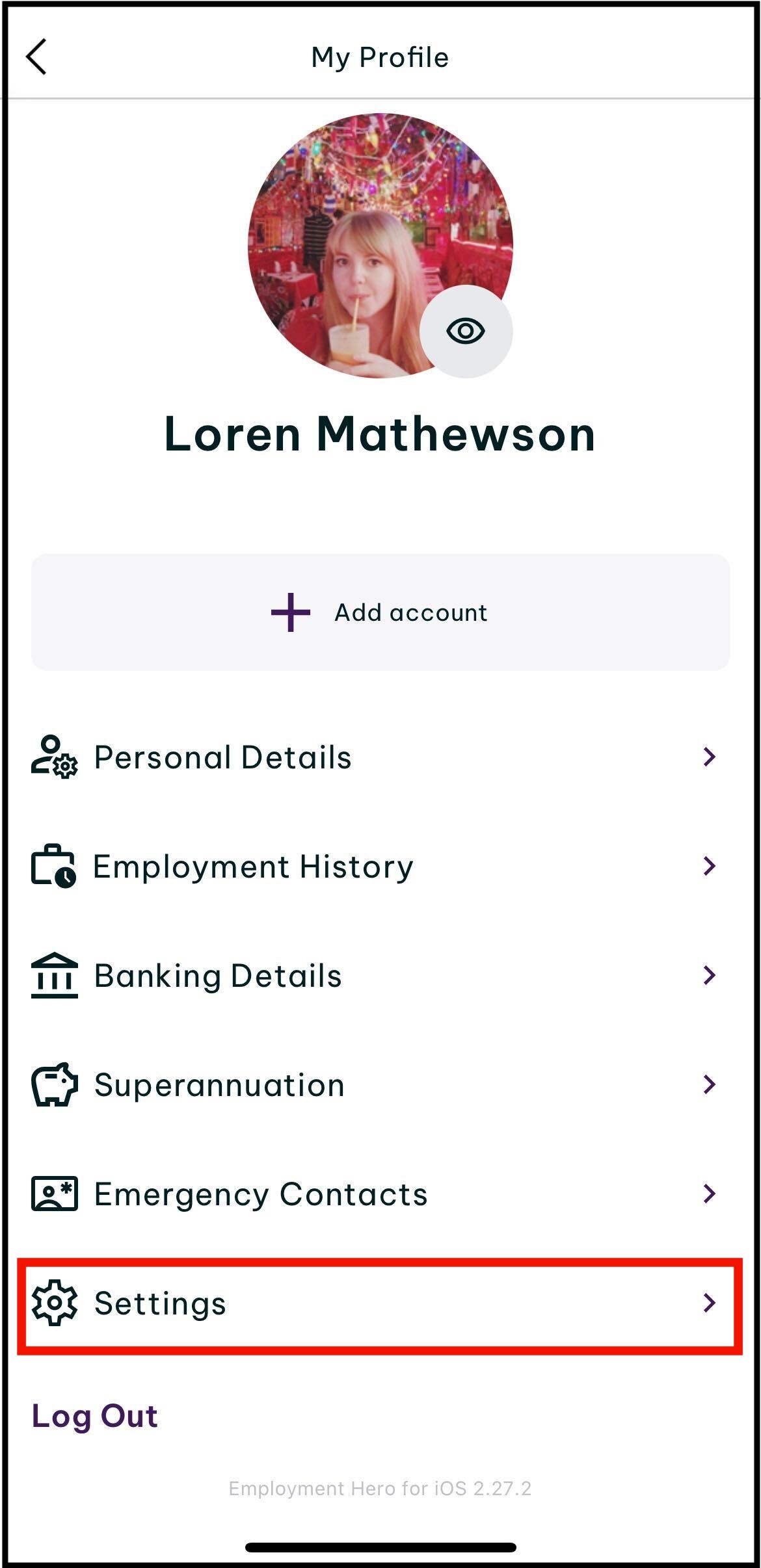
Task: Go to Settings
Action: [380, 1303]
